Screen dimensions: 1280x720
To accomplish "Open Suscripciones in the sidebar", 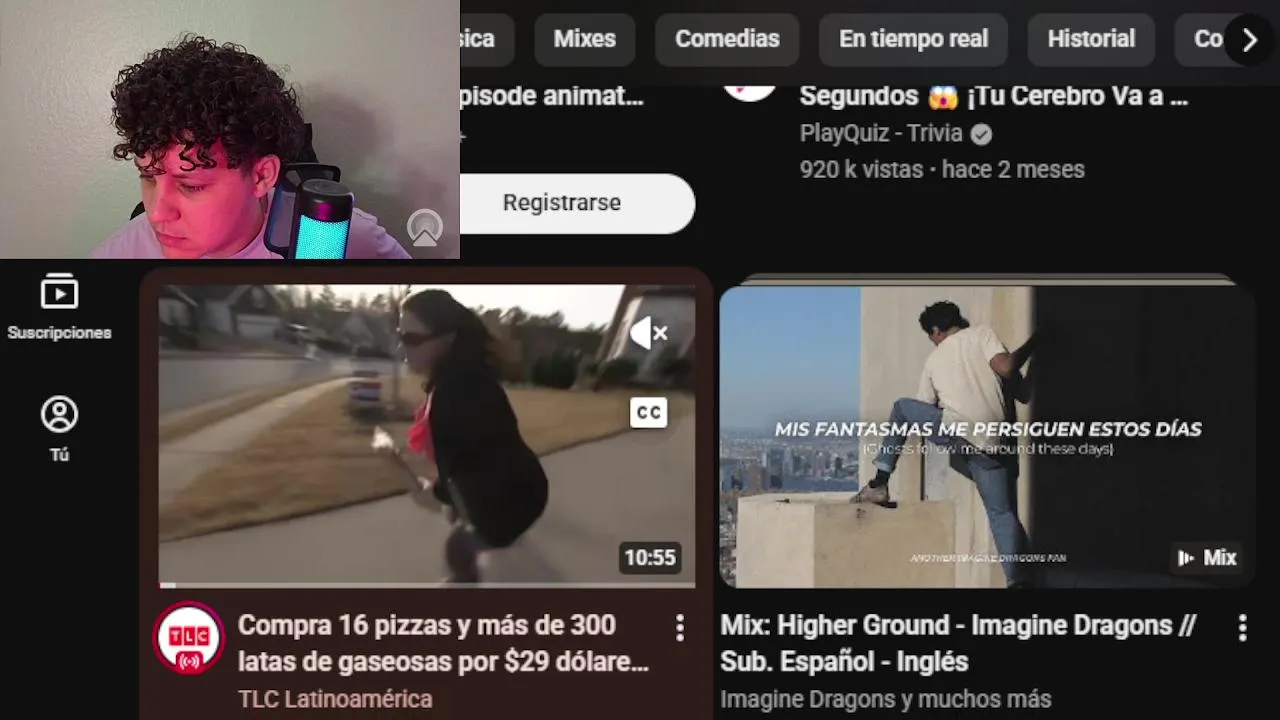I will click(59, 307).
